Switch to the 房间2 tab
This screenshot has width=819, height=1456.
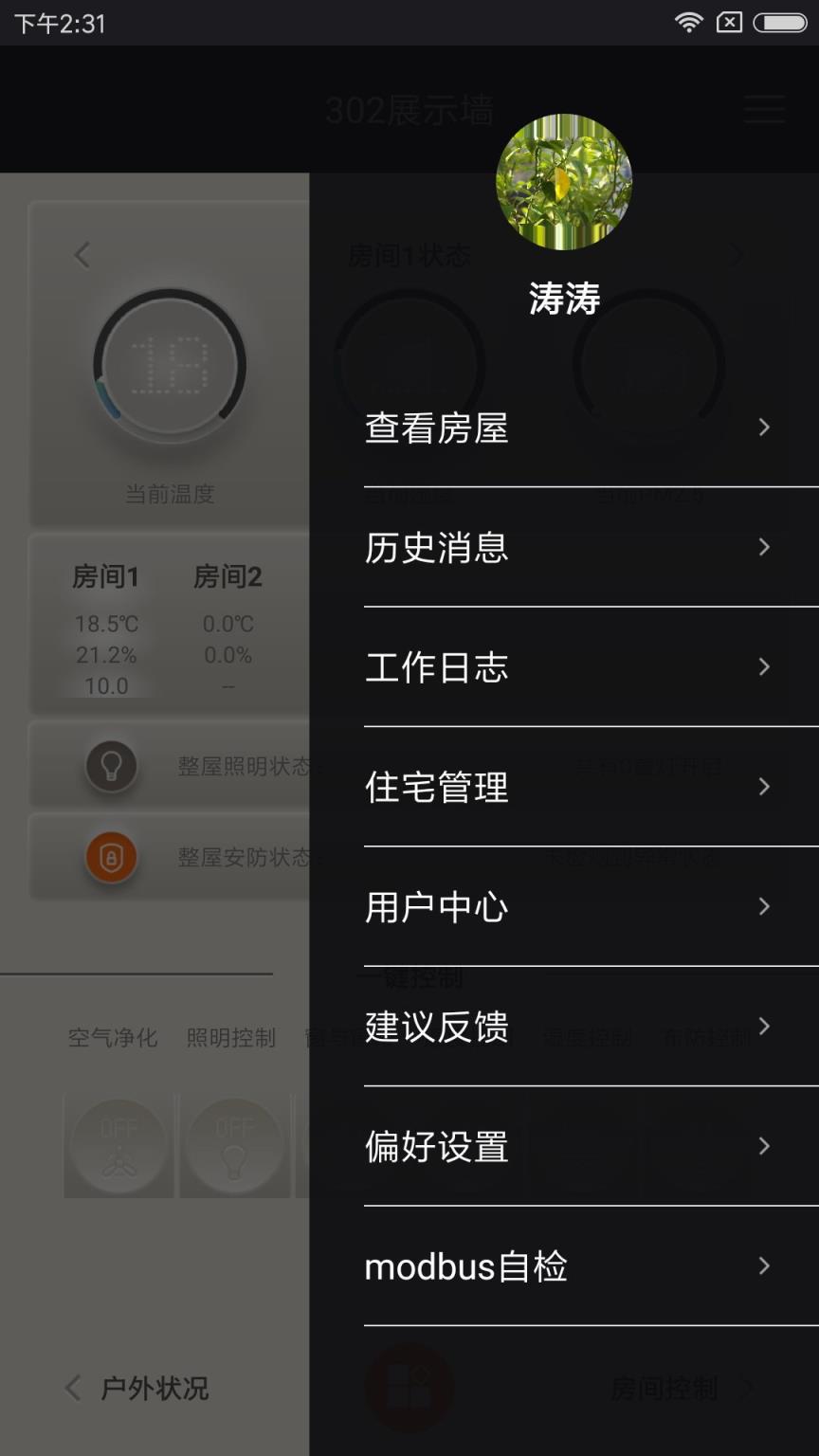[227, 576]
